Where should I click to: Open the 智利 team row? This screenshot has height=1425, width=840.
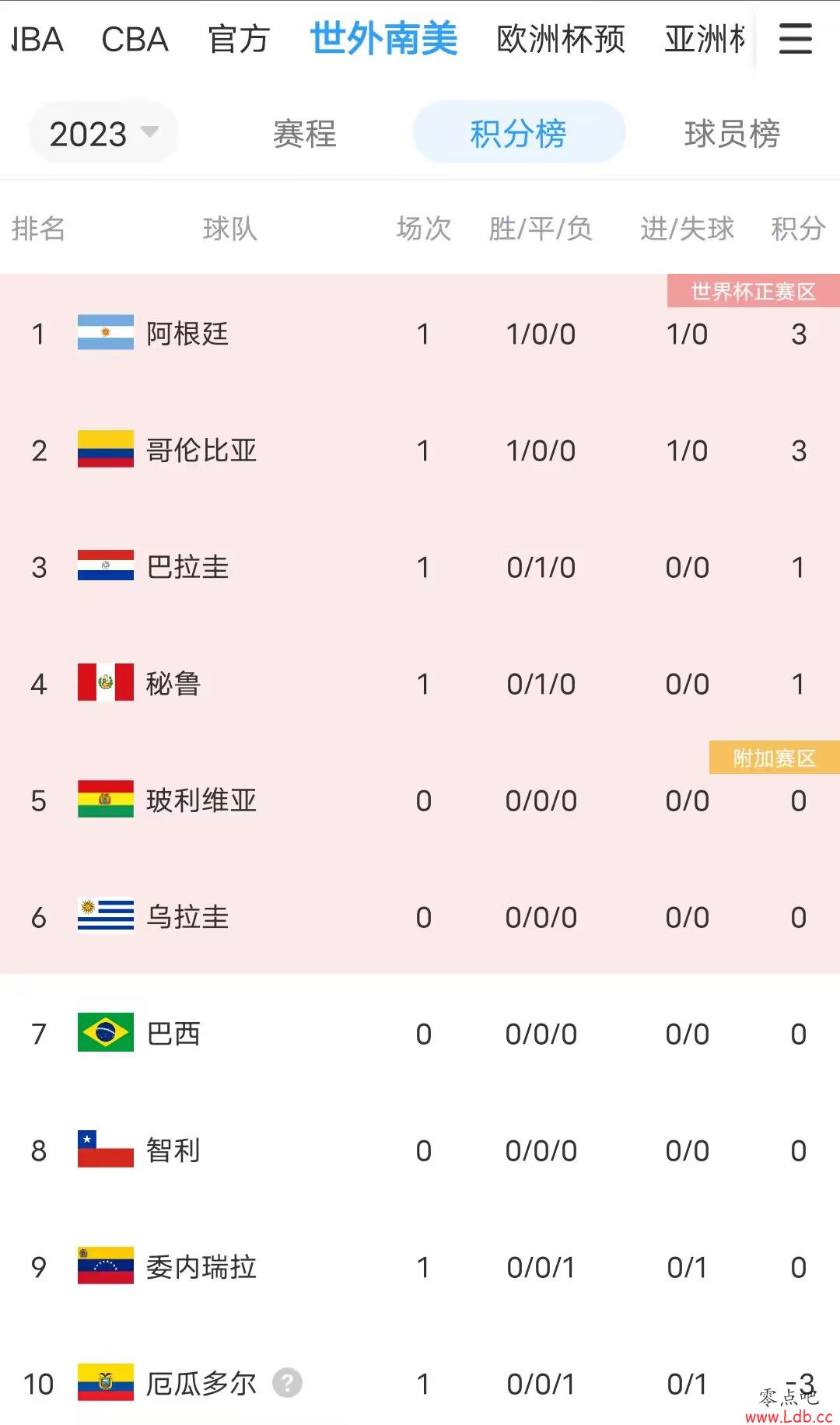tap(420, 1150)
